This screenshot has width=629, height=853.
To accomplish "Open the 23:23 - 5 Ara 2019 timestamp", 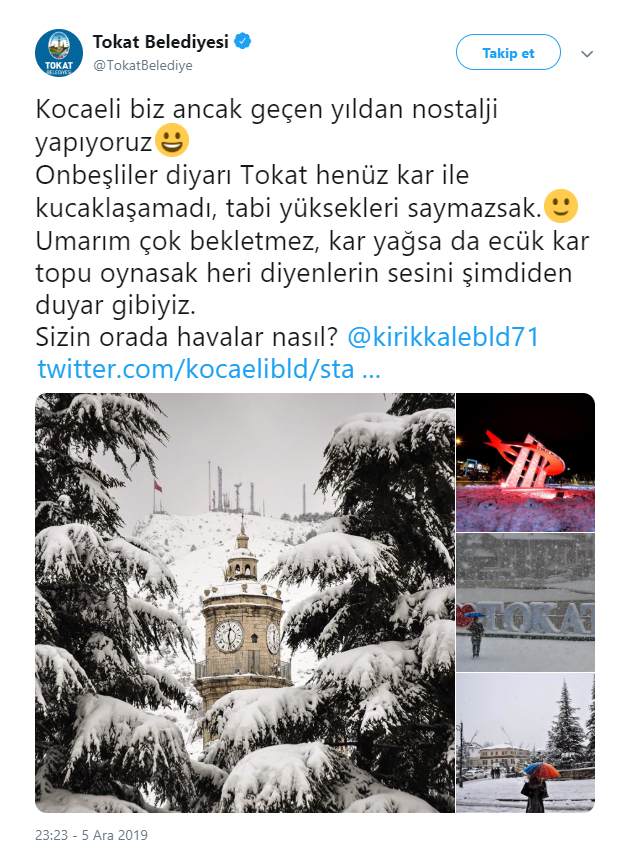I will (91, 833).
